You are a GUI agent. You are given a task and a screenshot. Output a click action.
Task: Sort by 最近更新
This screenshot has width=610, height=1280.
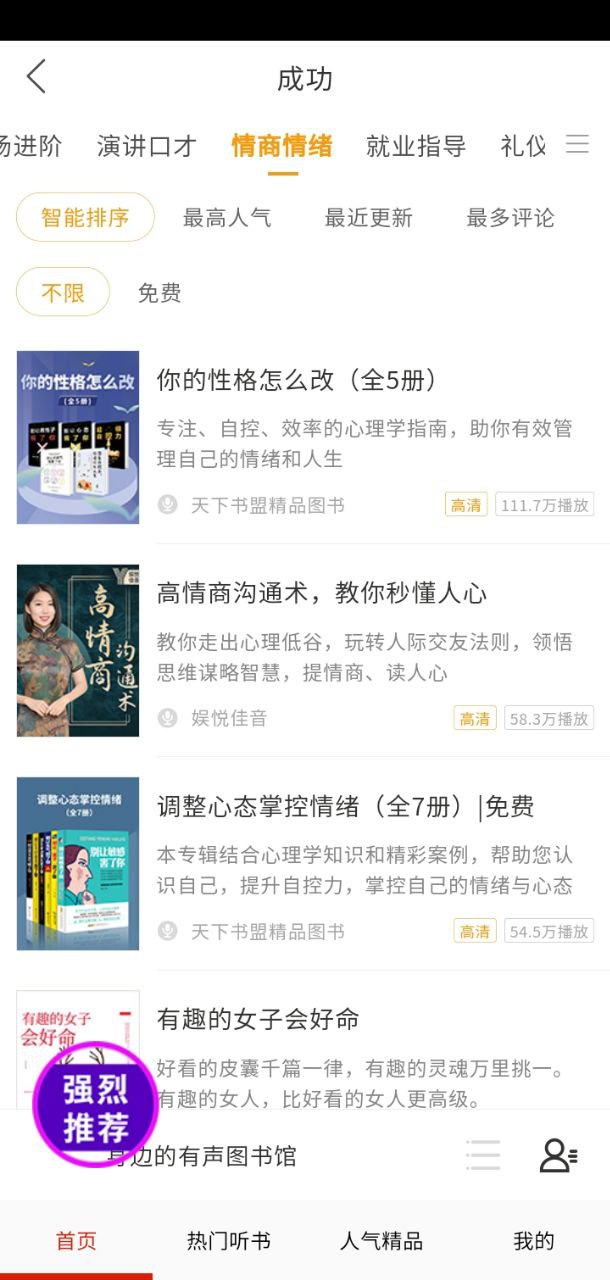click(369, 218)
